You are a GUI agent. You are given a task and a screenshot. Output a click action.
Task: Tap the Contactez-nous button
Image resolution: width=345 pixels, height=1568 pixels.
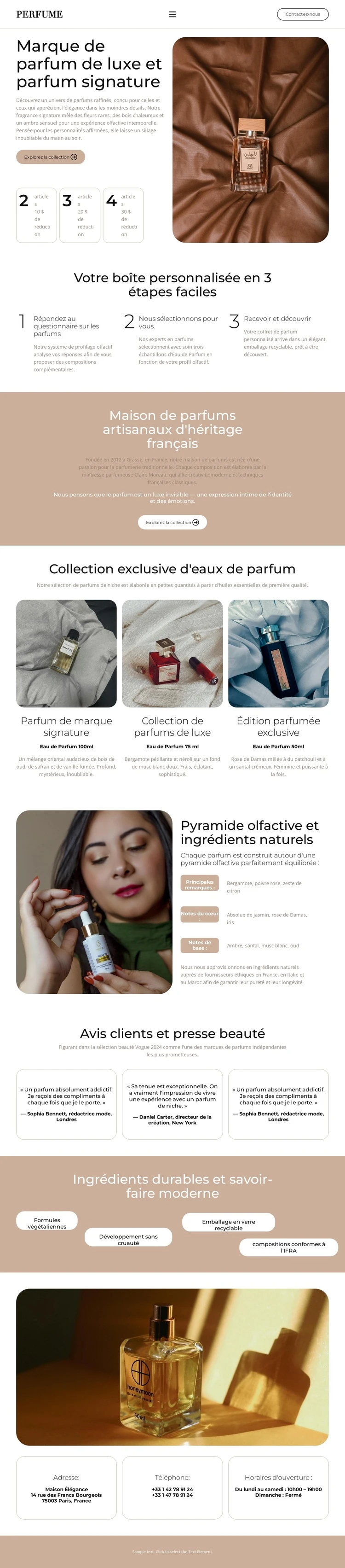[x=302, y=14]
